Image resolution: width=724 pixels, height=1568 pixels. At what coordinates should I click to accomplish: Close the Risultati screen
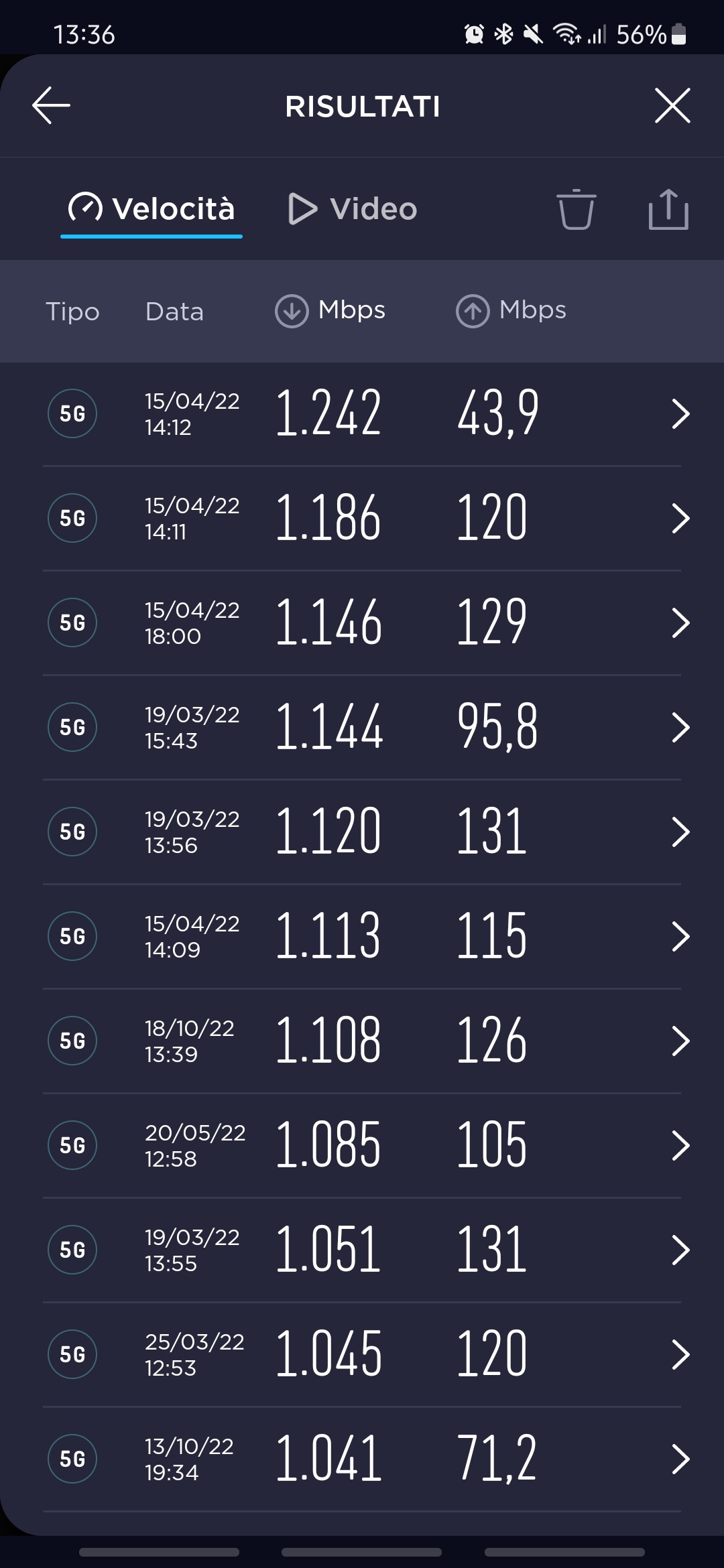pos(672,106)
